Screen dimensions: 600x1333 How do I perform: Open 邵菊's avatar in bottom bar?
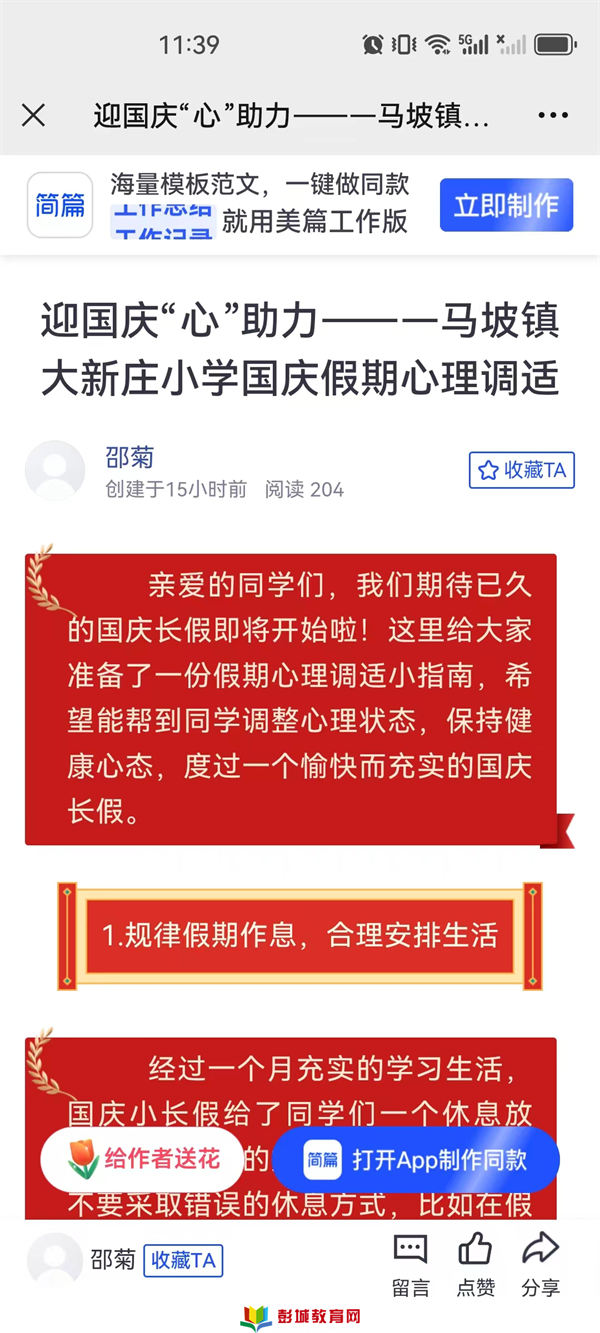(x=55, y=1260)
